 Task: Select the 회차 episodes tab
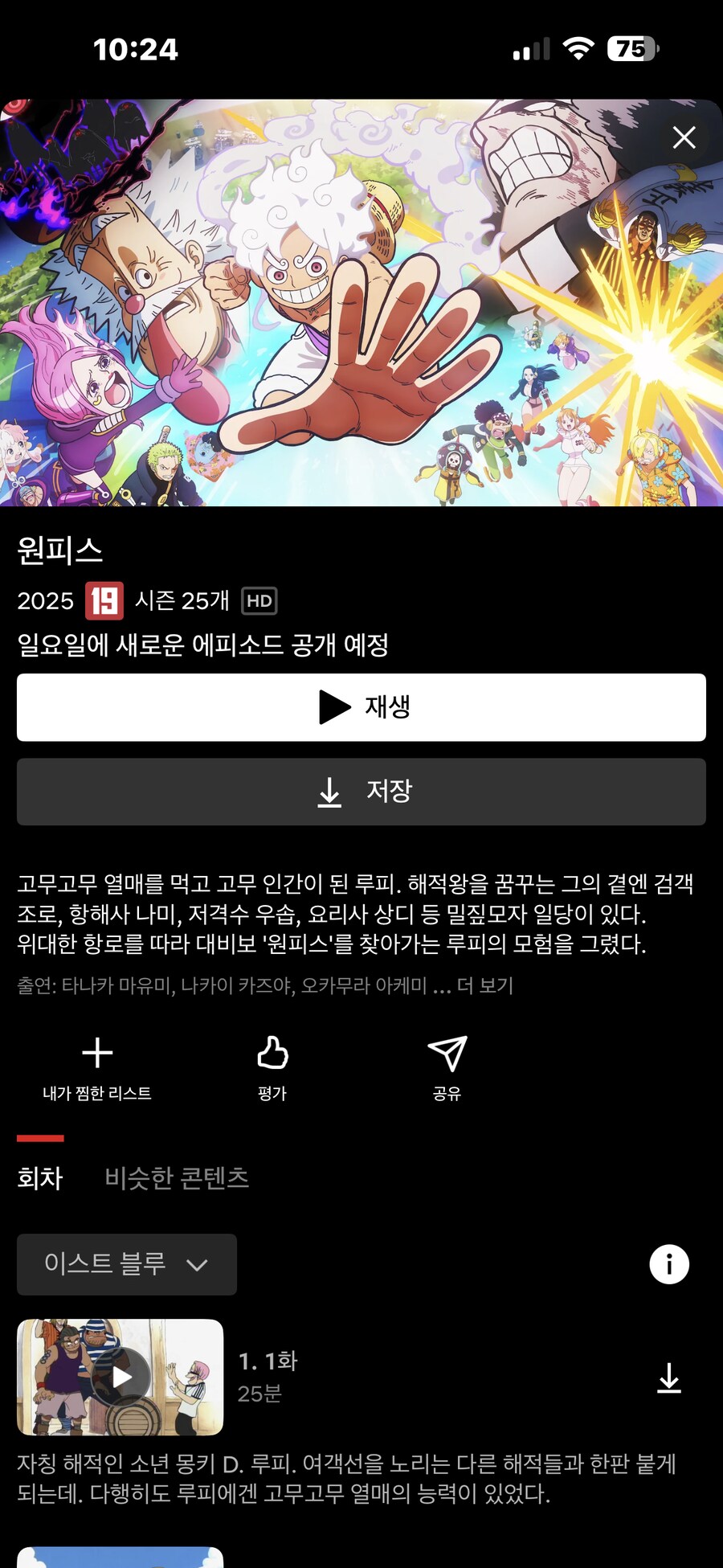[40, 1178]
